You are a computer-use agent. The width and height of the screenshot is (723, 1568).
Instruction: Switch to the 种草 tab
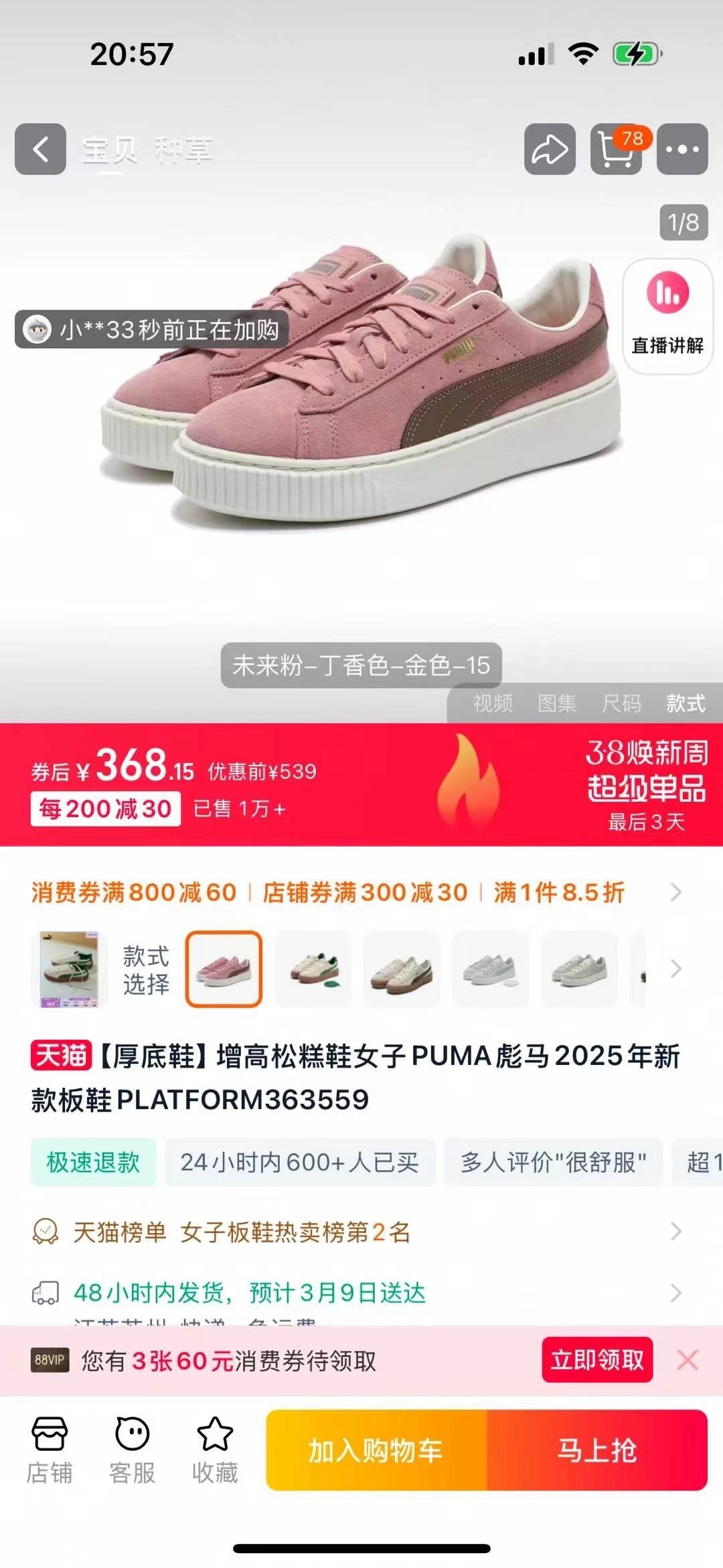click(183, 149)
